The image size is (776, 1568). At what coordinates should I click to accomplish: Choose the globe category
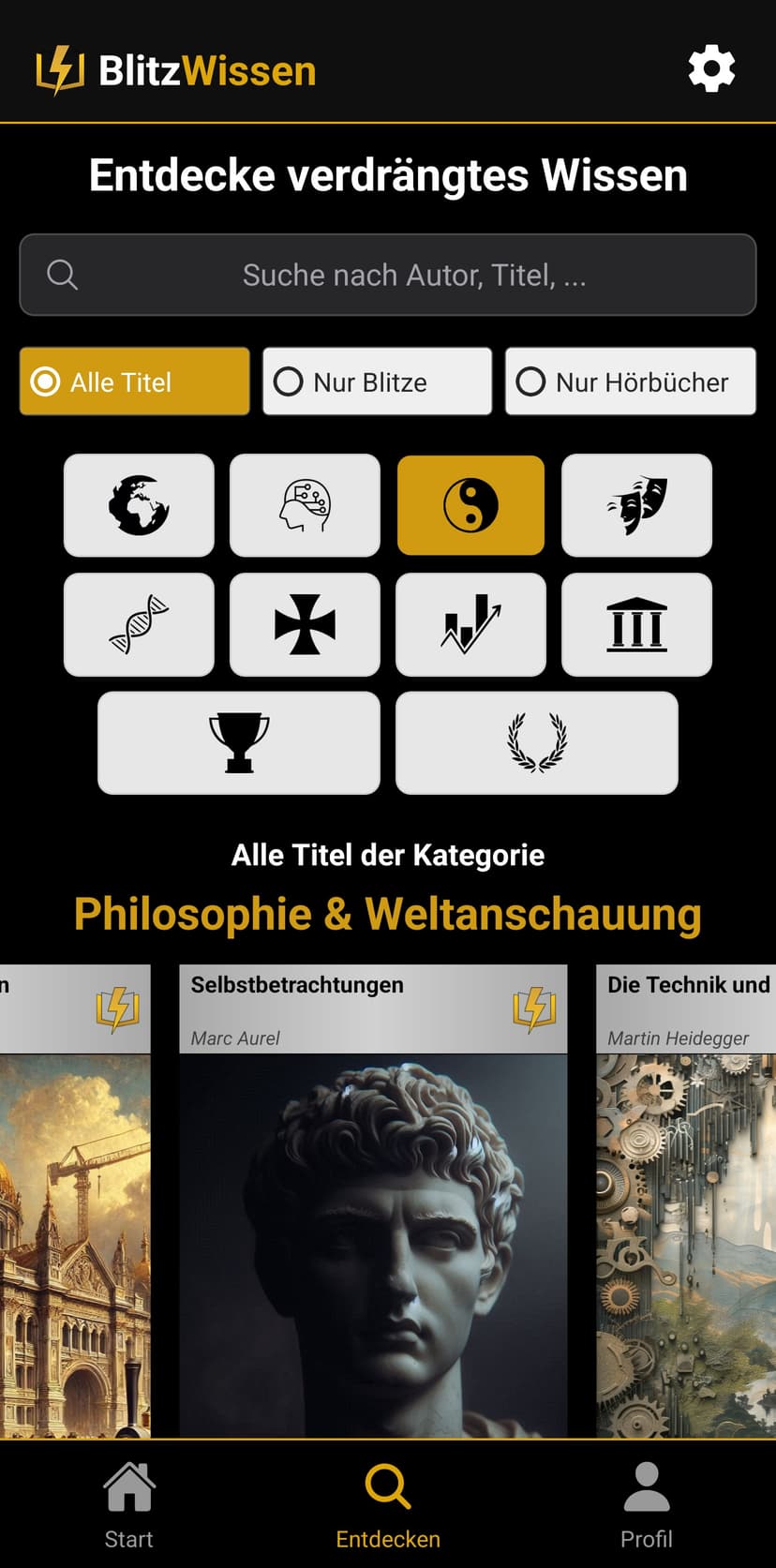[x=139, y=505]
